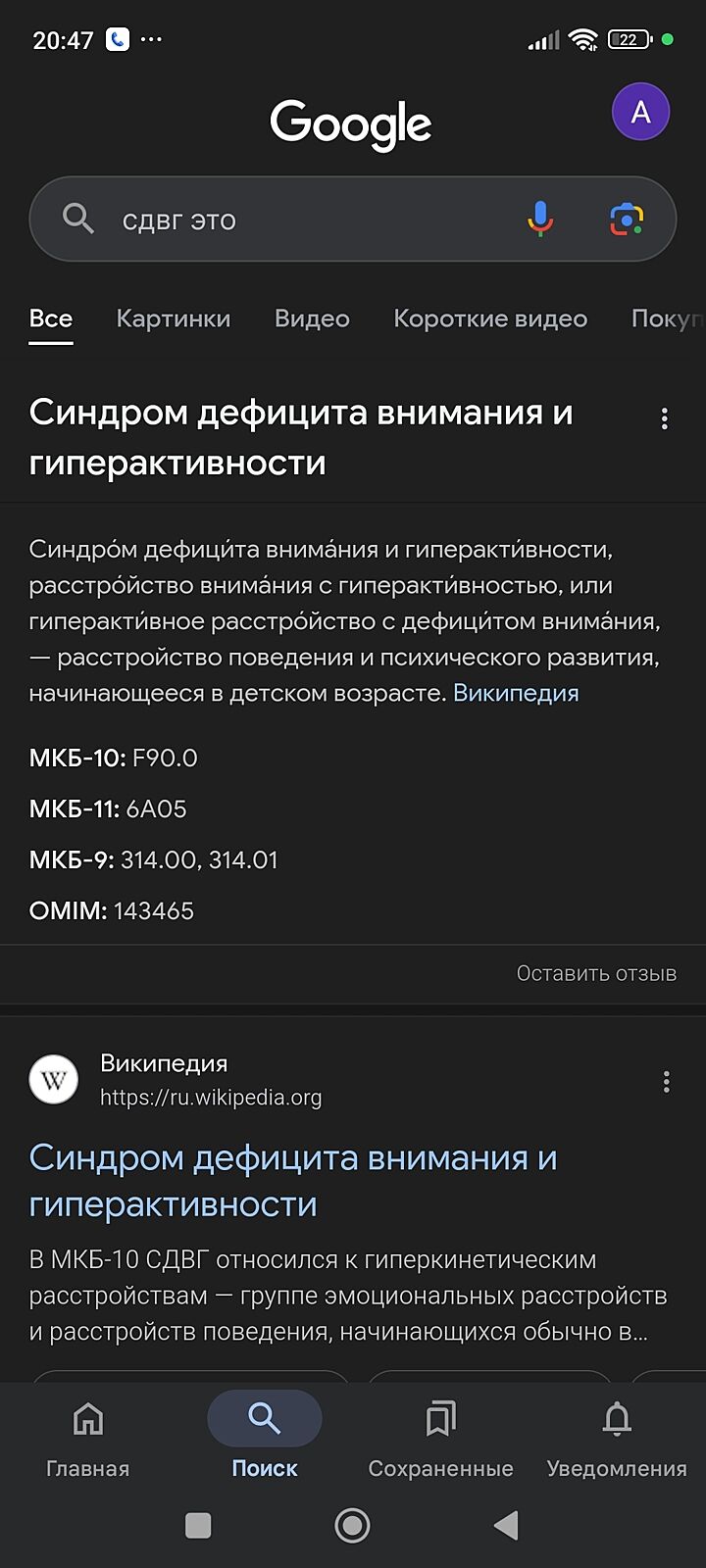Open the ru.wikipedia.org result title link

[293, 1181]
